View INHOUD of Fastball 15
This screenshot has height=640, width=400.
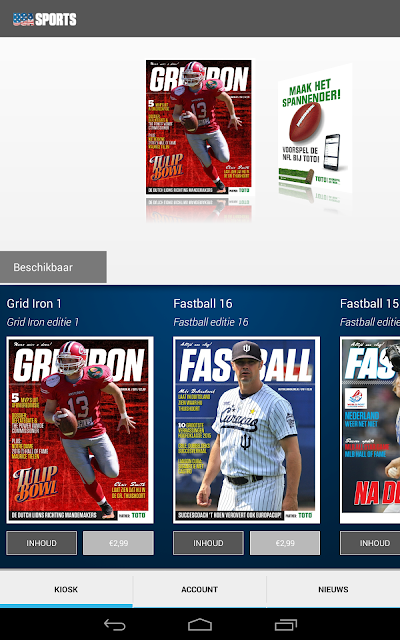[x=370, y=543]
